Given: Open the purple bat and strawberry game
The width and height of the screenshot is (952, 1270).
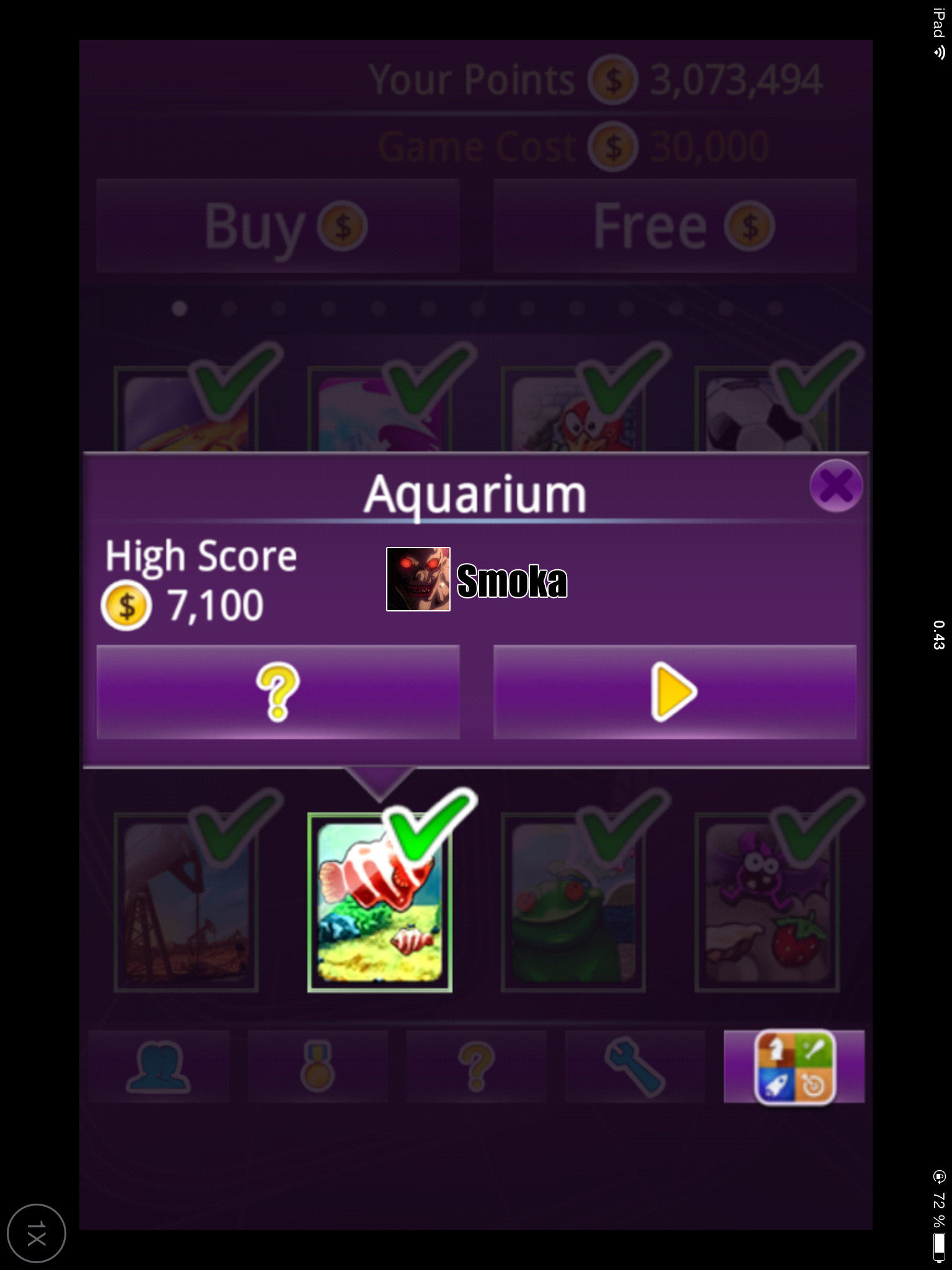Looking at the screenshot, I should [x=767, y=903].
